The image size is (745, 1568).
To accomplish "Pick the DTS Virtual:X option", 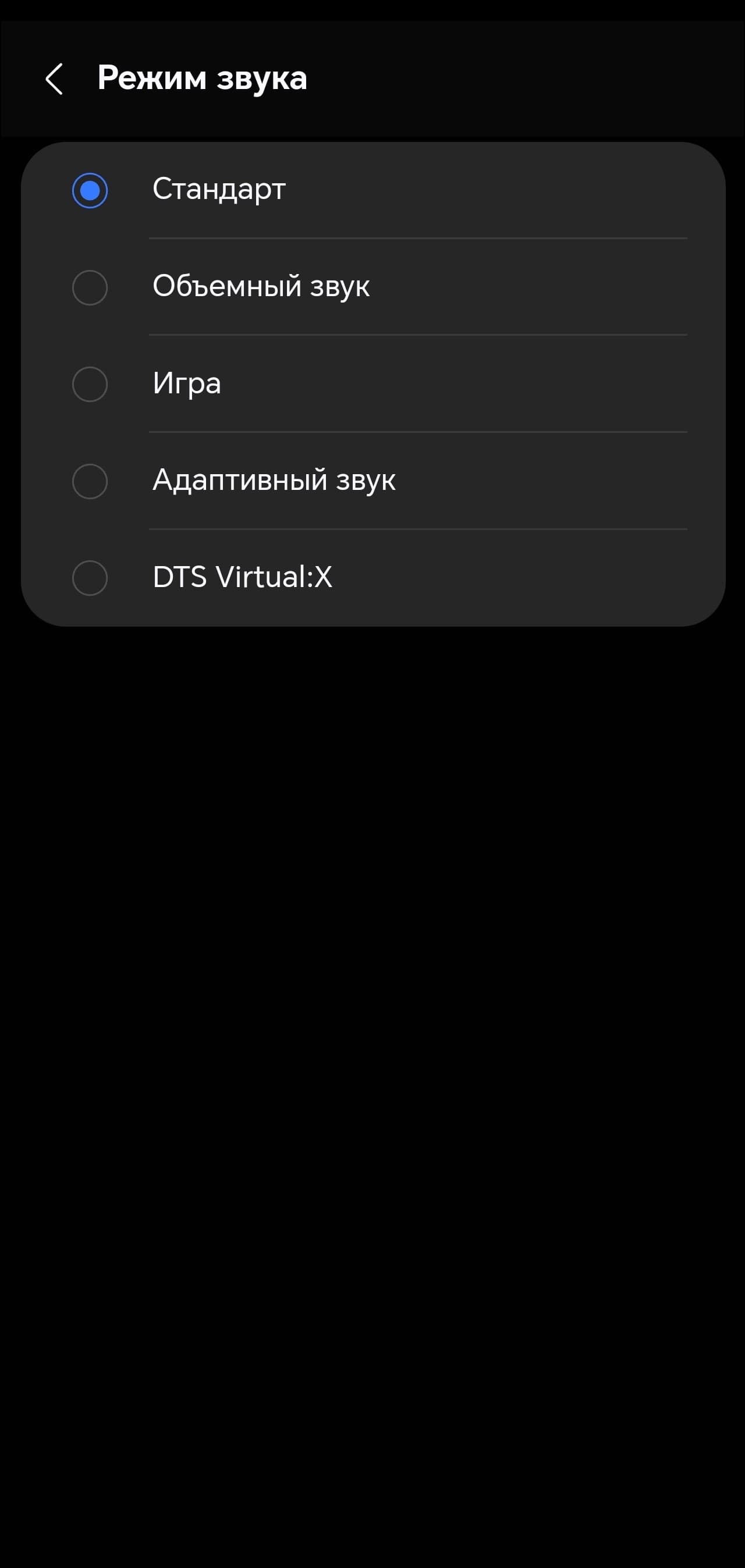I will point(90,578).
